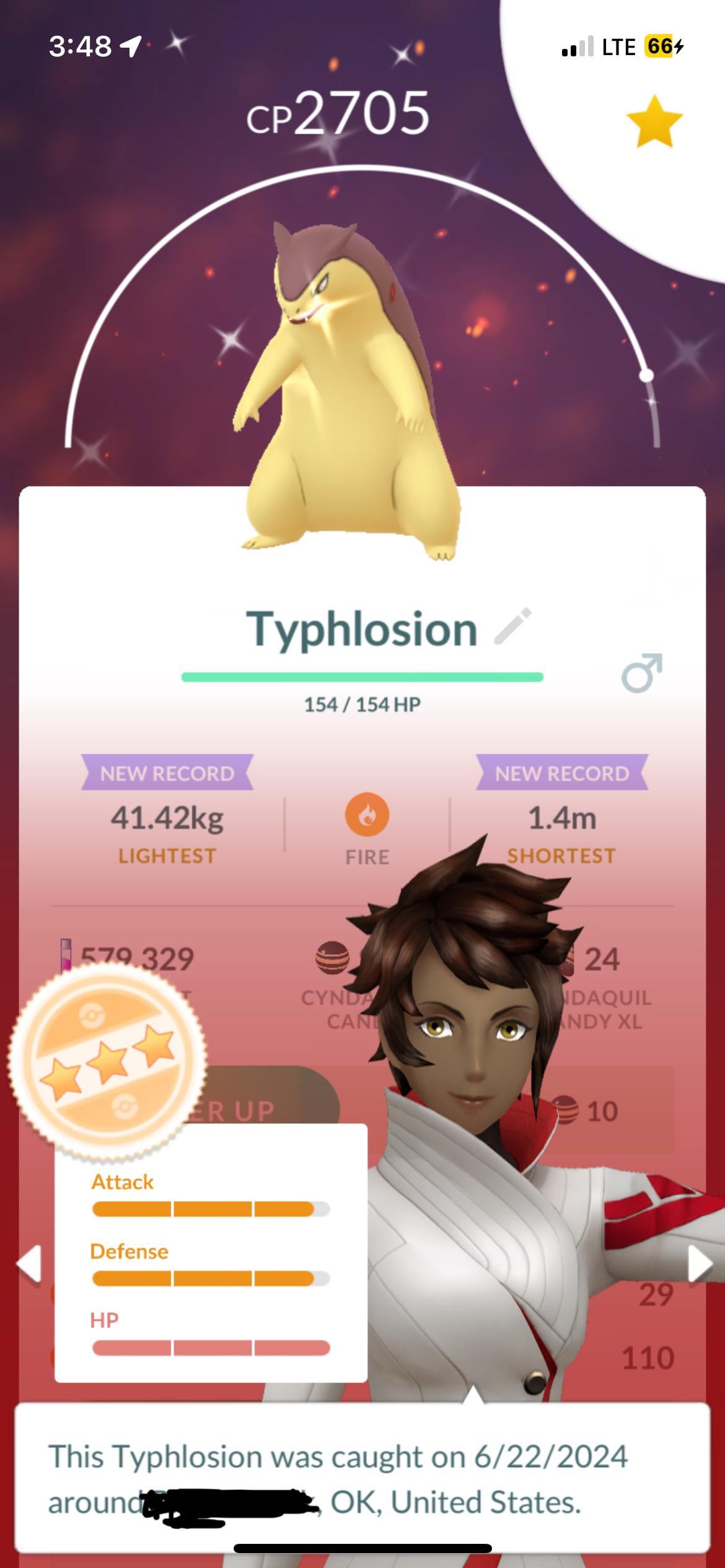Image resolution: width=725 pixels, height=1568 pixels.
Task: Toggle the favorite star for Typhlosion
Action: [654, 121]
